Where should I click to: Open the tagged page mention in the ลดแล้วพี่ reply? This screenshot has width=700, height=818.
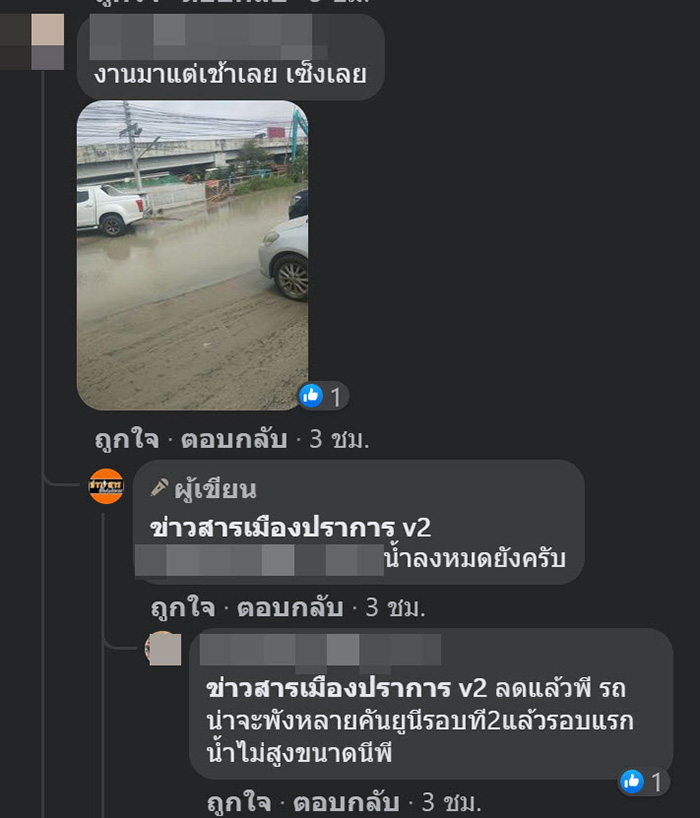click(345, 690)
